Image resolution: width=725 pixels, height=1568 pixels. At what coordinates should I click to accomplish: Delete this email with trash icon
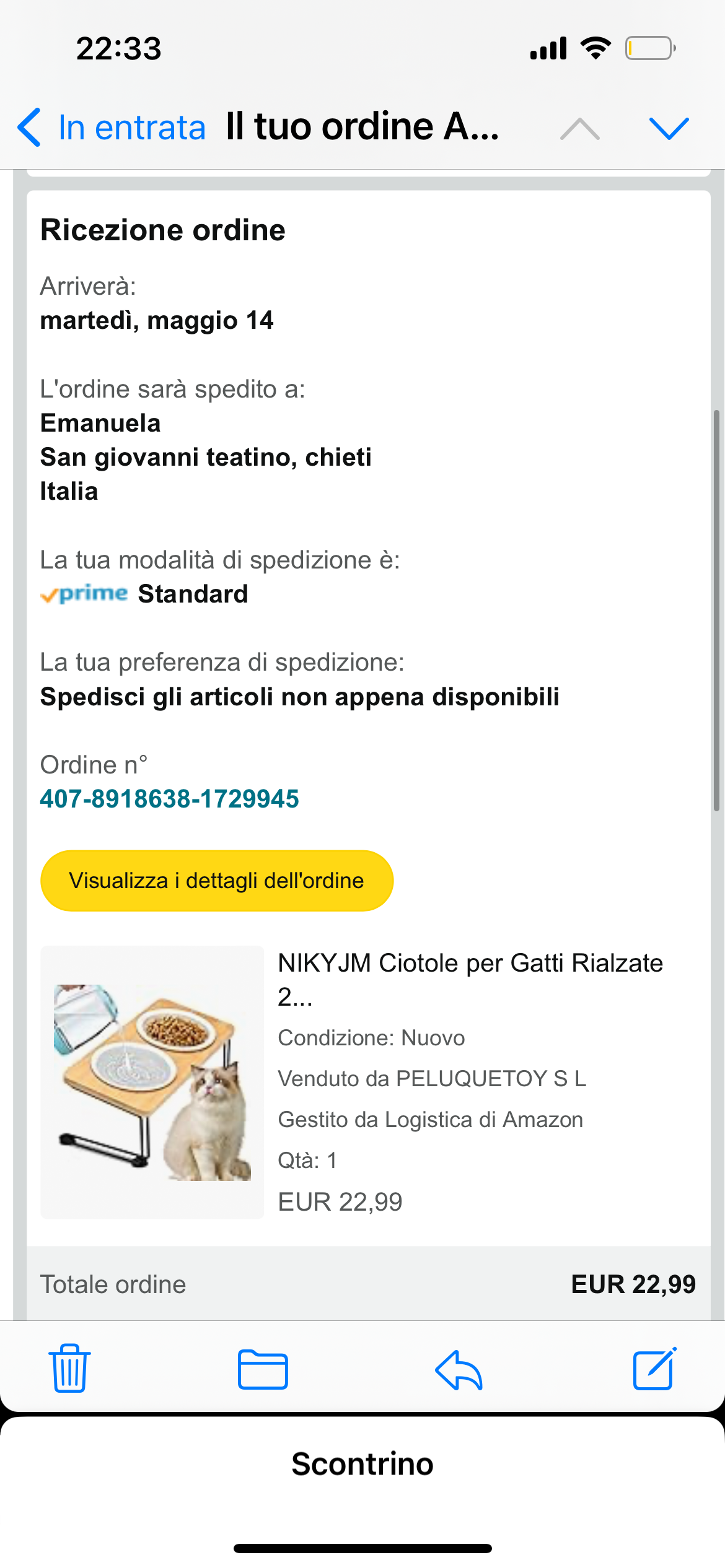(x=69, y=1367)
